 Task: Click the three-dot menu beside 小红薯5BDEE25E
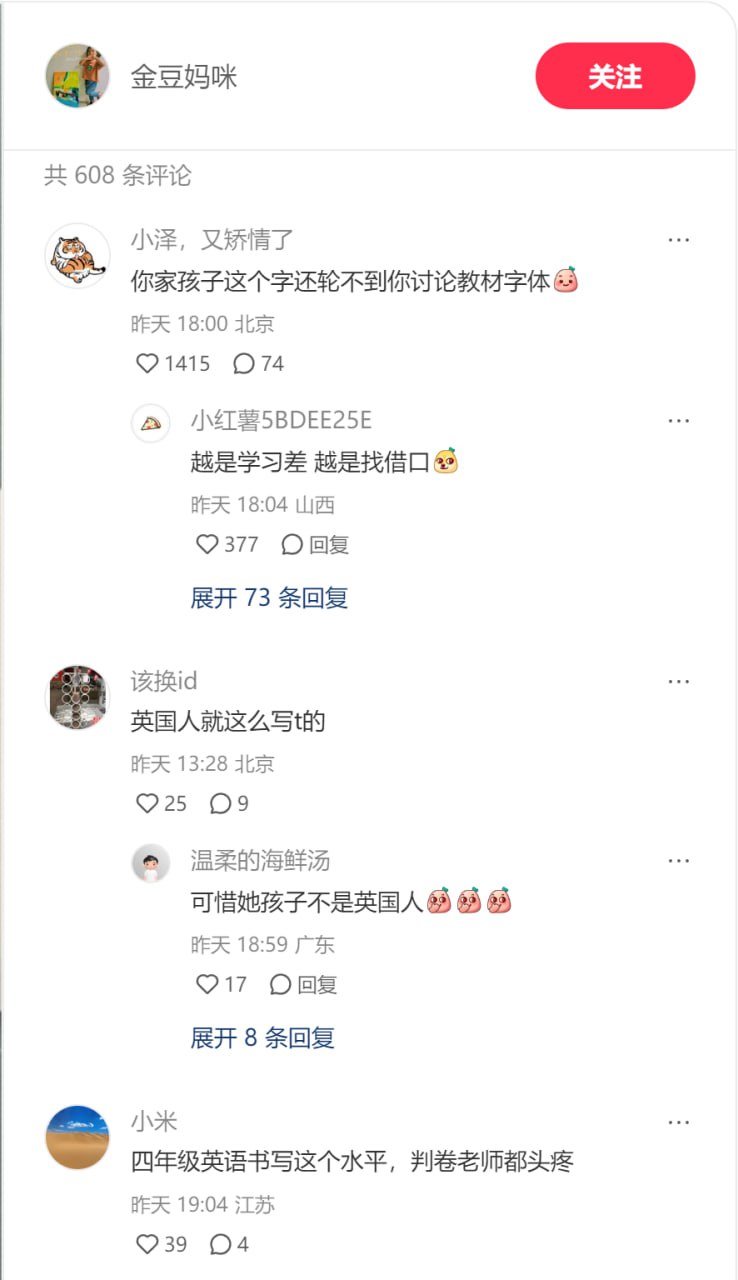[x=679, y=423]
